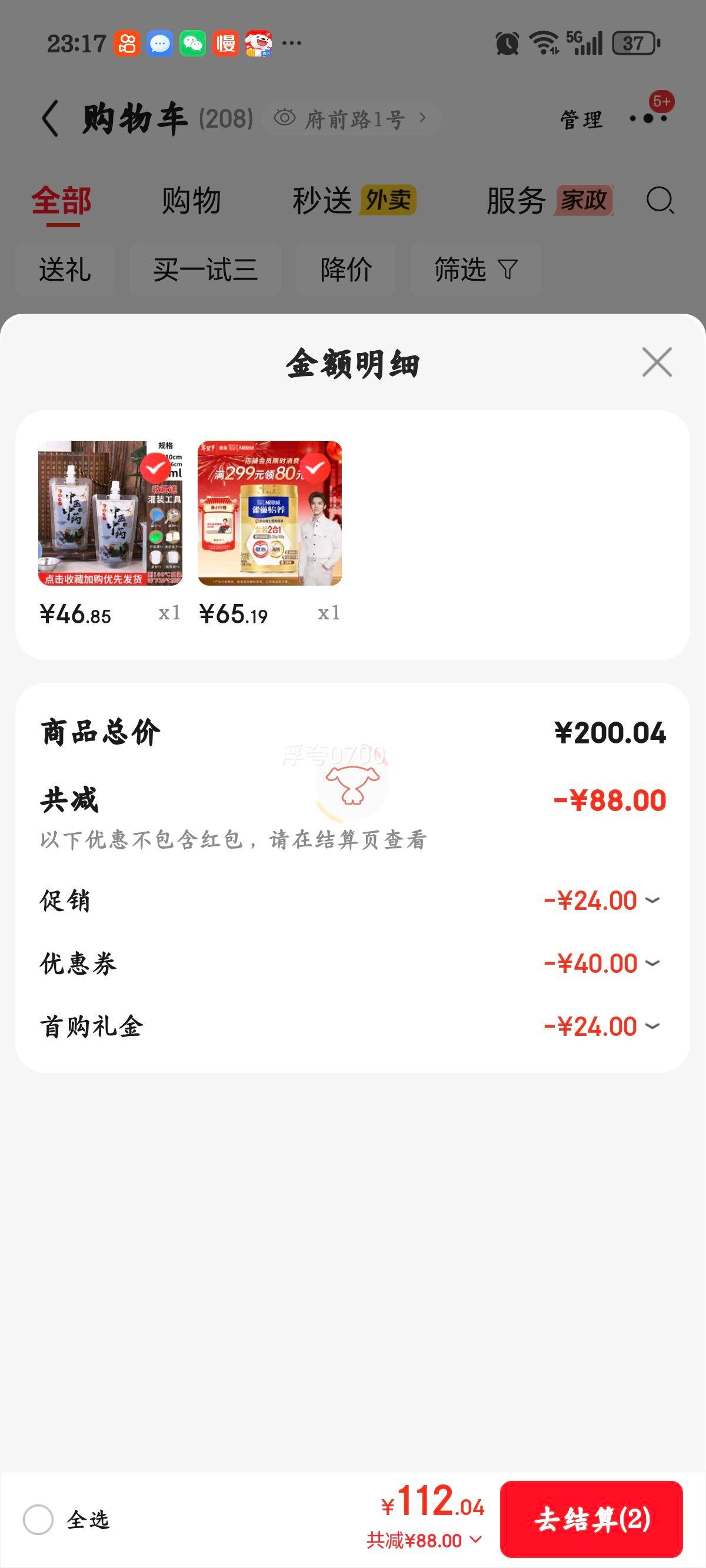Tap the WeChat icon in the status bar
706x1568 pixels.
pos(192,42)
